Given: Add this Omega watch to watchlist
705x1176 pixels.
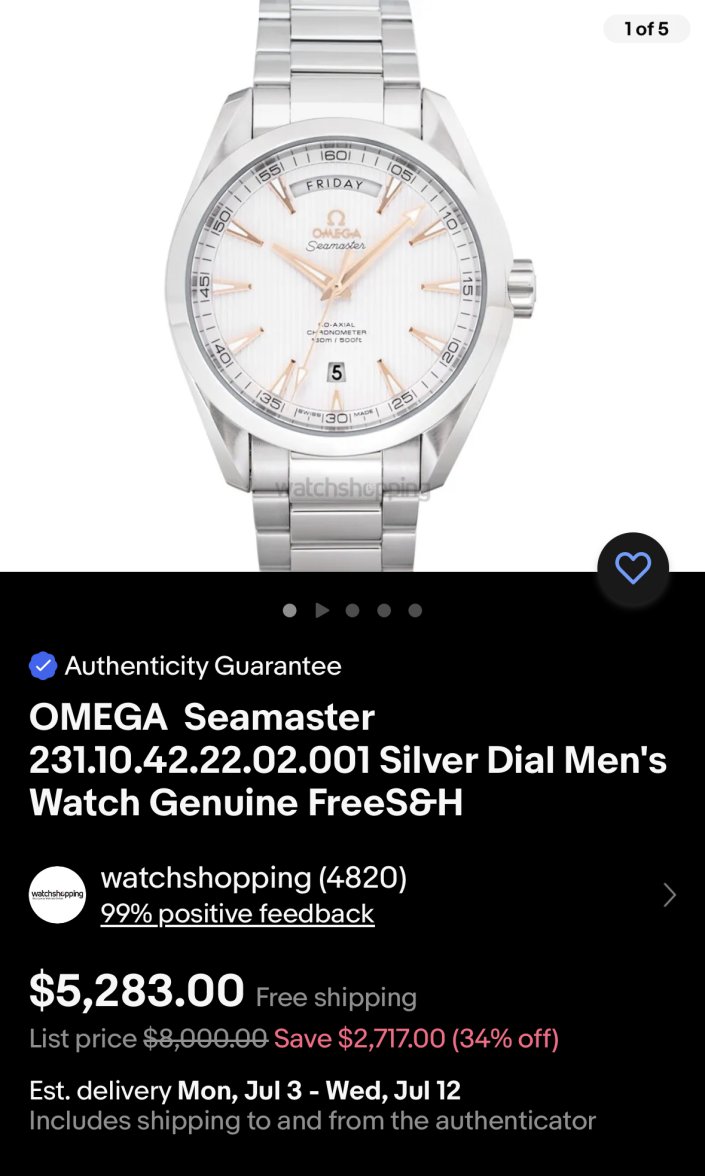Looking at the screenshot, I should point(632,569).
